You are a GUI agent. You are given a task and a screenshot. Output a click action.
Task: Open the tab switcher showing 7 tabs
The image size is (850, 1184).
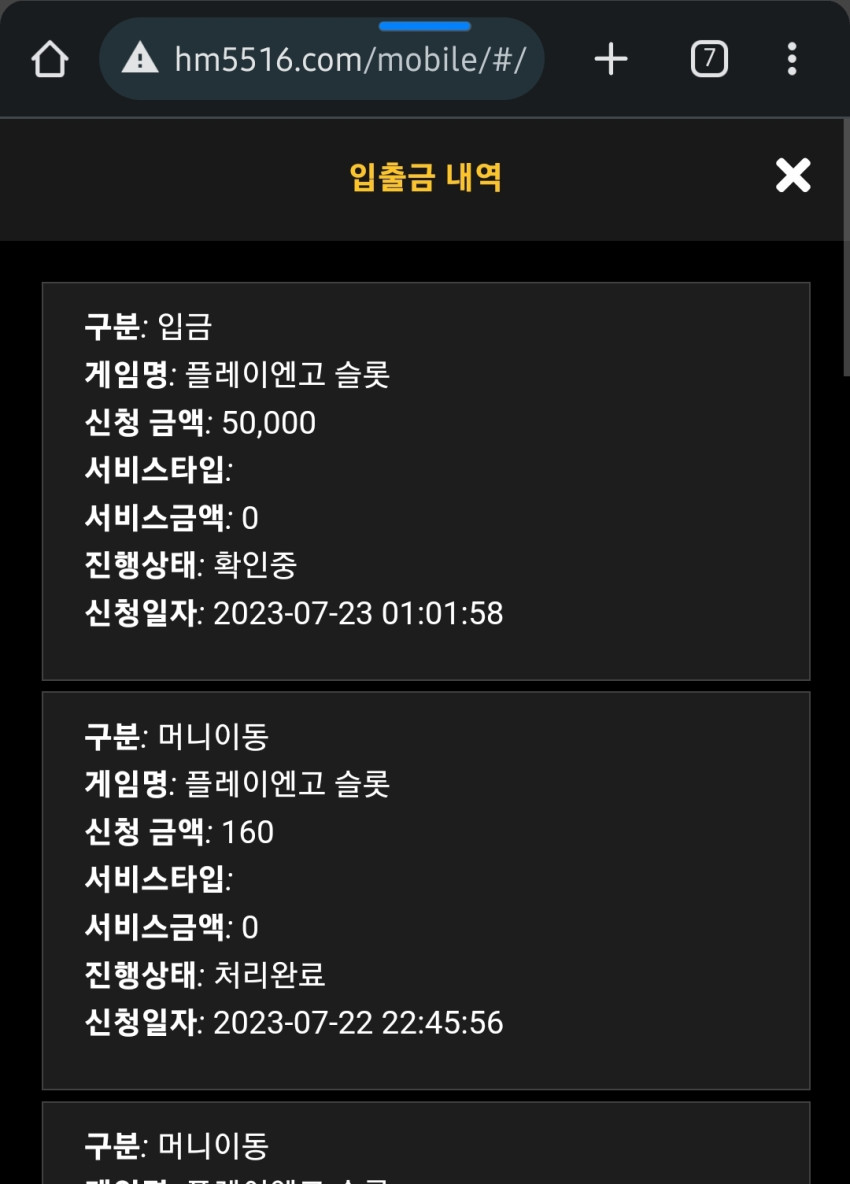(709, 59)
